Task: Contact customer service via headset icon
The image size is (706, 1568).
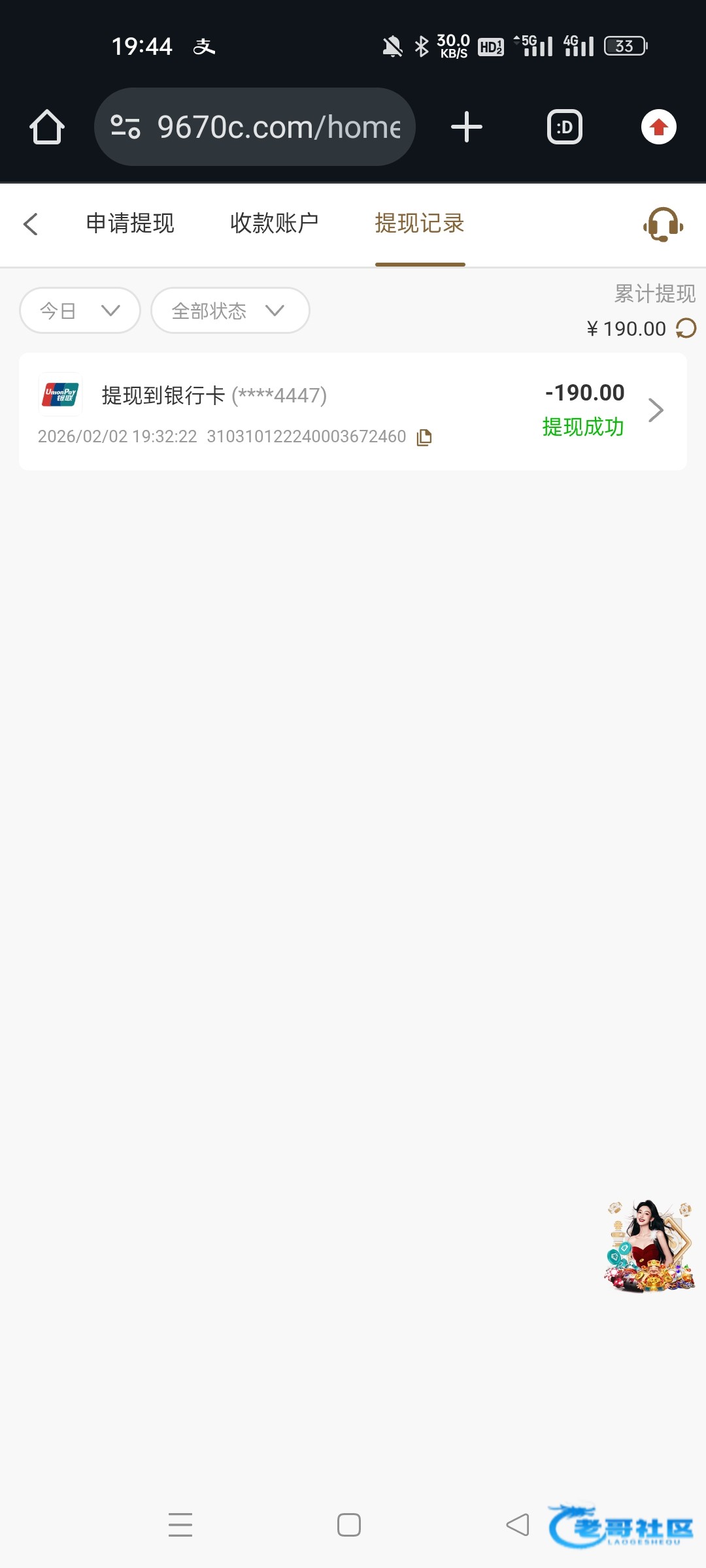Action: tap(663, 225)
